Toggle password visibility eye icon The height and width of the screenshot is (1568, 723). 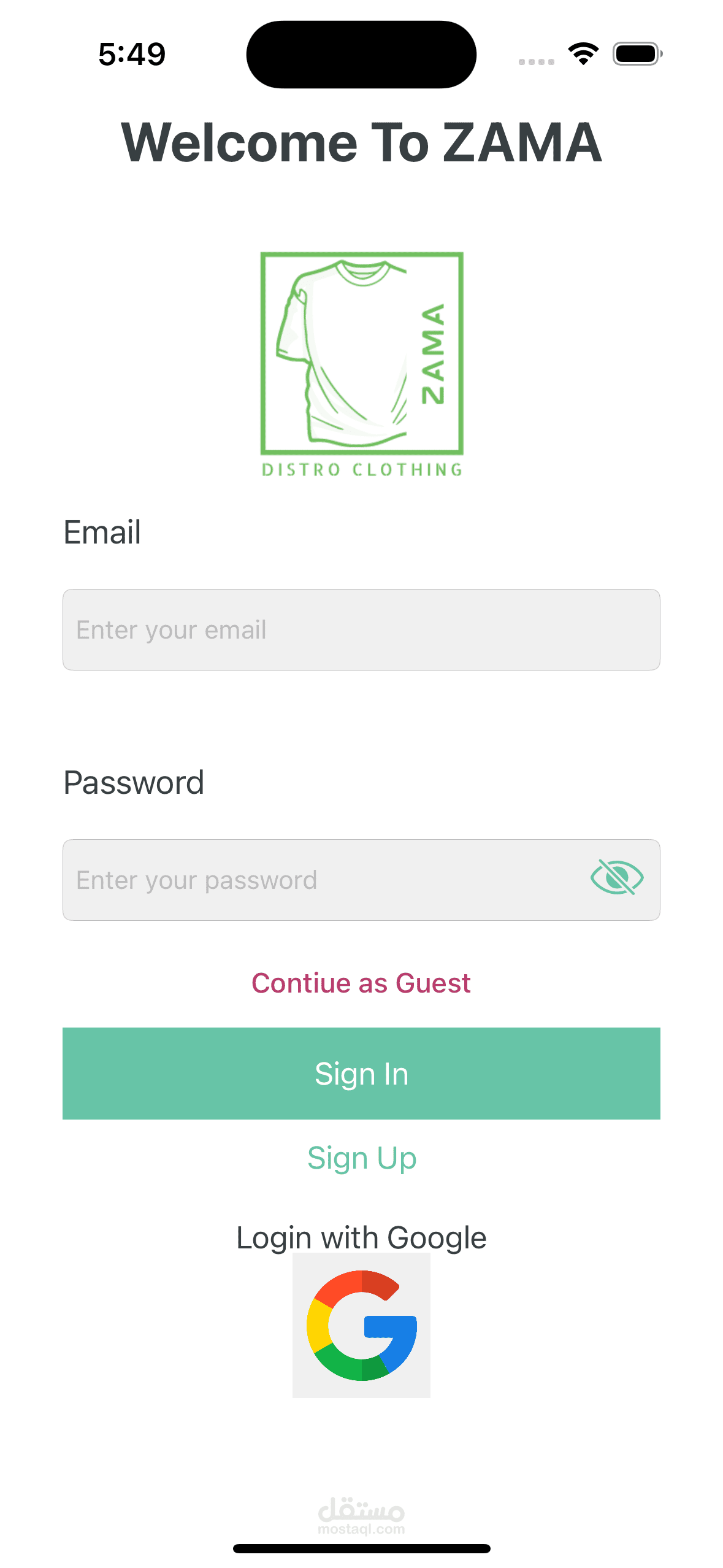click(617, 877)
